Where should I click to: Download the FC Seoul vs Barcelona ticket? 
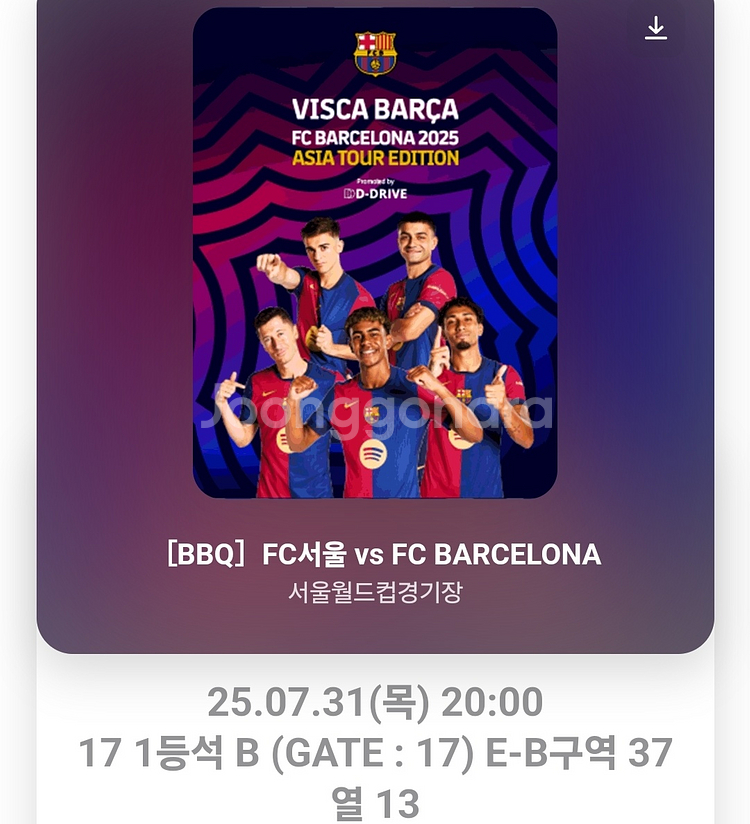(656, 28)
